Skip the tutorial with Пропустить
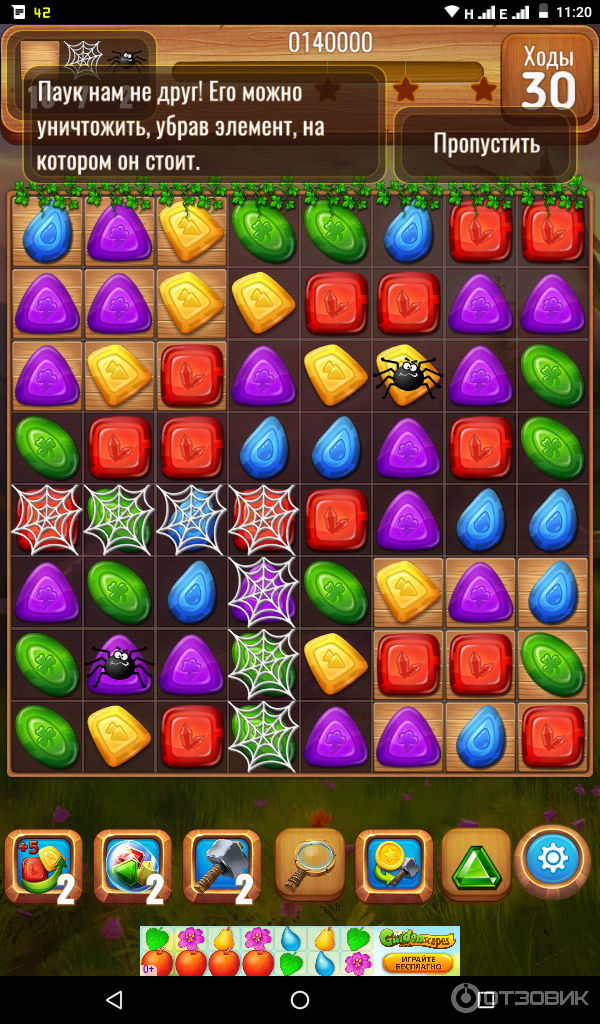Screen dimensions: 600x1024 click(x=486, y=143)
